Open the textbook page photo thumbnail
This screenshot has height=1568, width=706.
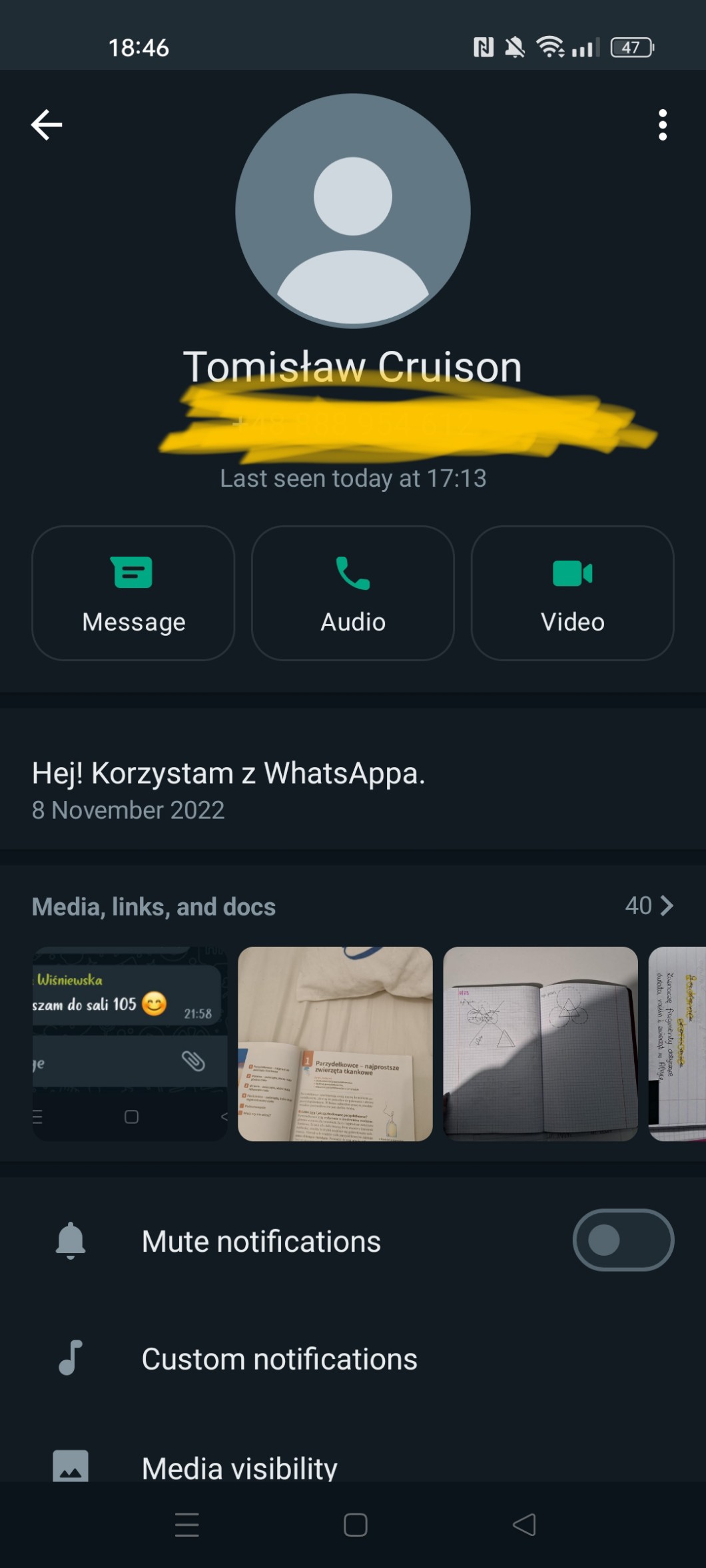tap(335, 1043)
